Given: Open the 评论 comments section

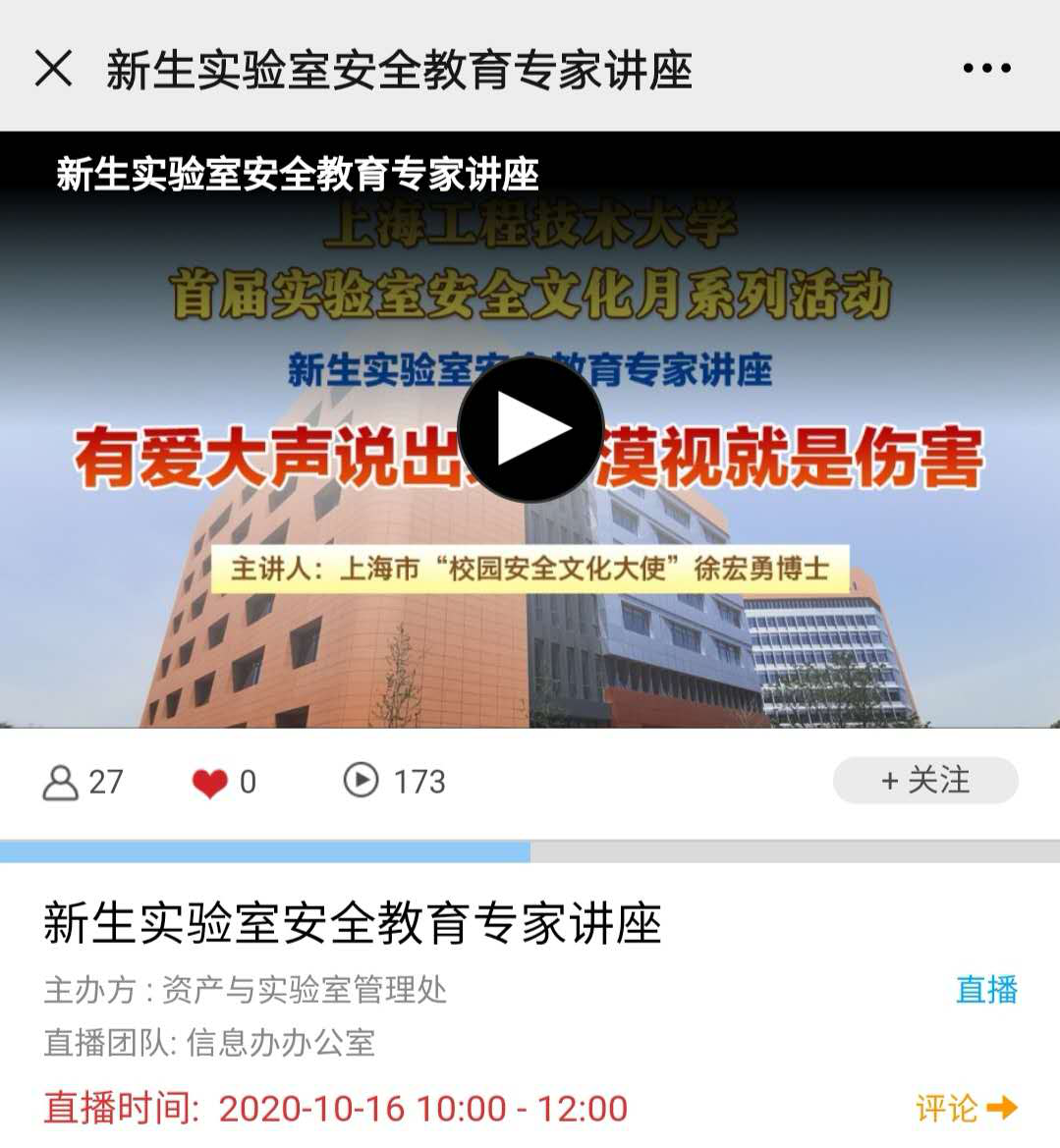Looking at the screenshot, I should click(966, 1108).
